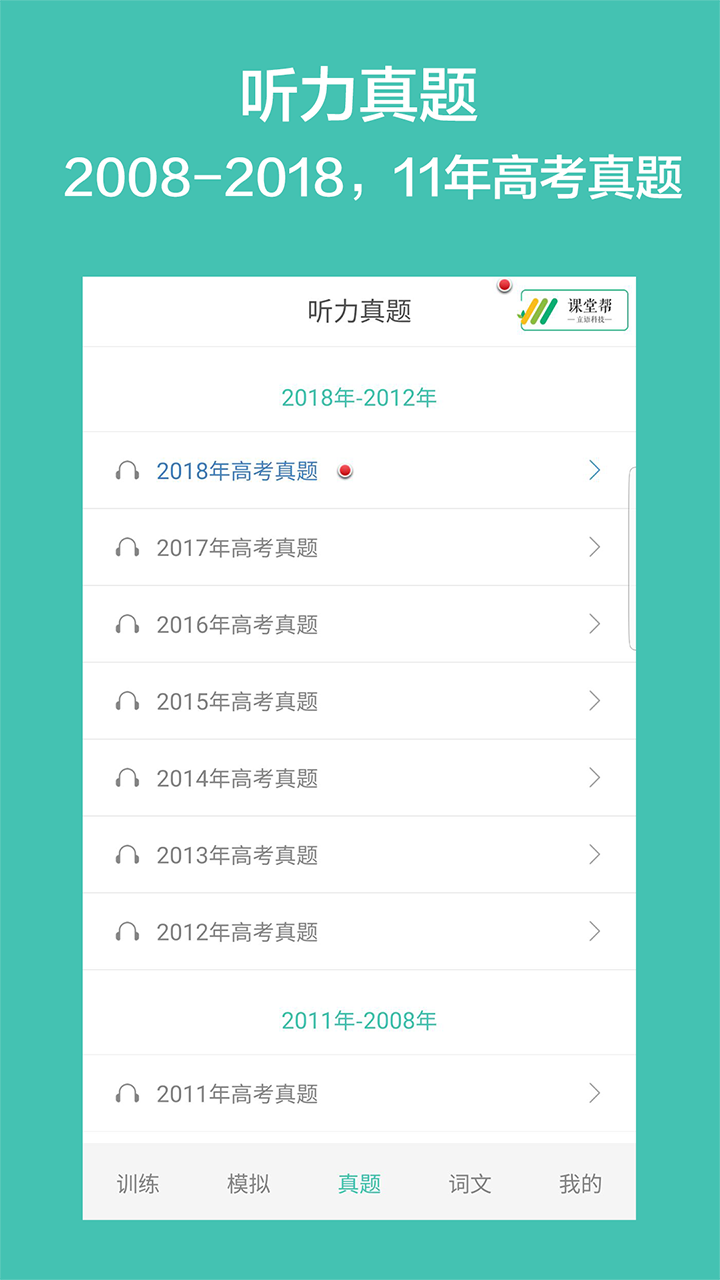720x1280 pixels.
Task: Click the headphone icon beside 2018年高考真题
Action: (x=127, y=471)
